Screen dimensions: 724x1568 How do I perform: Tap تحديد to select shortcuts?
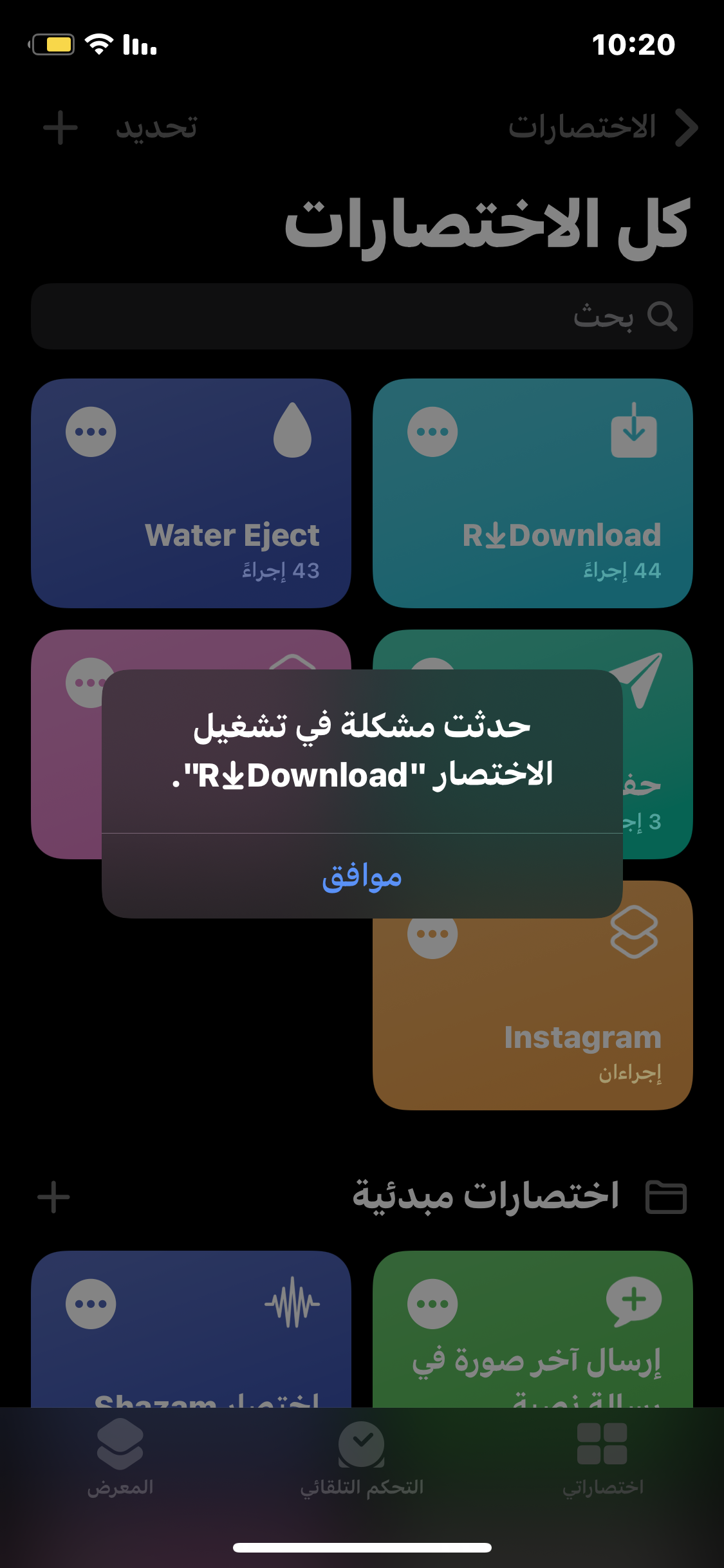(156, 127)
